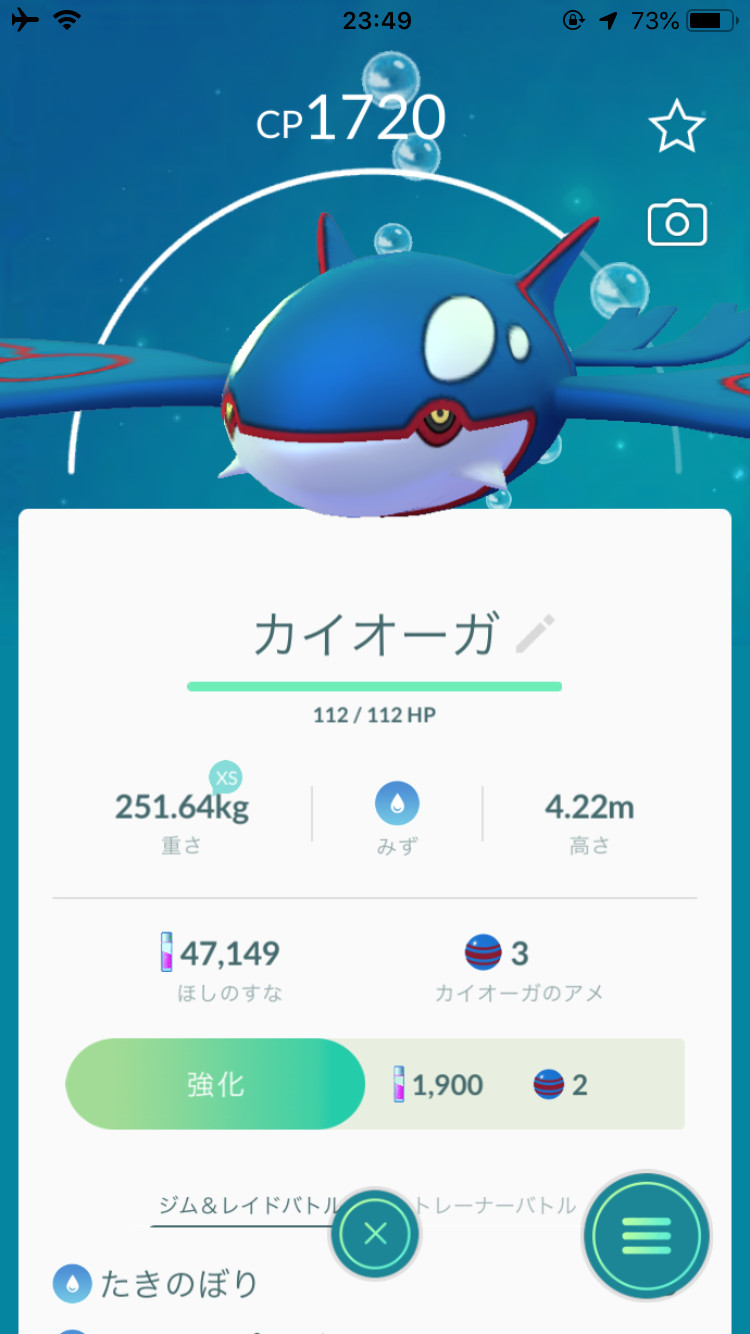Click the airplane mode icon in status bar
This screenshot has height=1334, width=750.
[x=24, y=17]
